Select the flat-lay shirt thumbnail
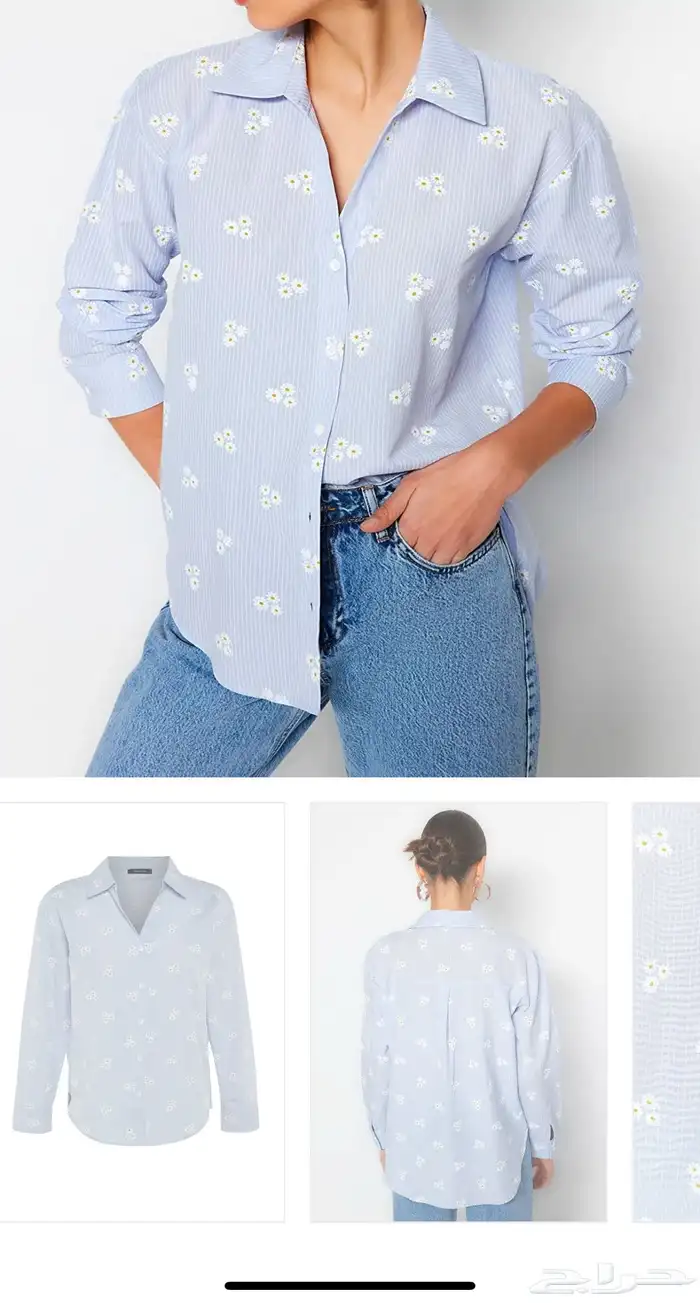Screen dimensions: 700x1303 142,1011
